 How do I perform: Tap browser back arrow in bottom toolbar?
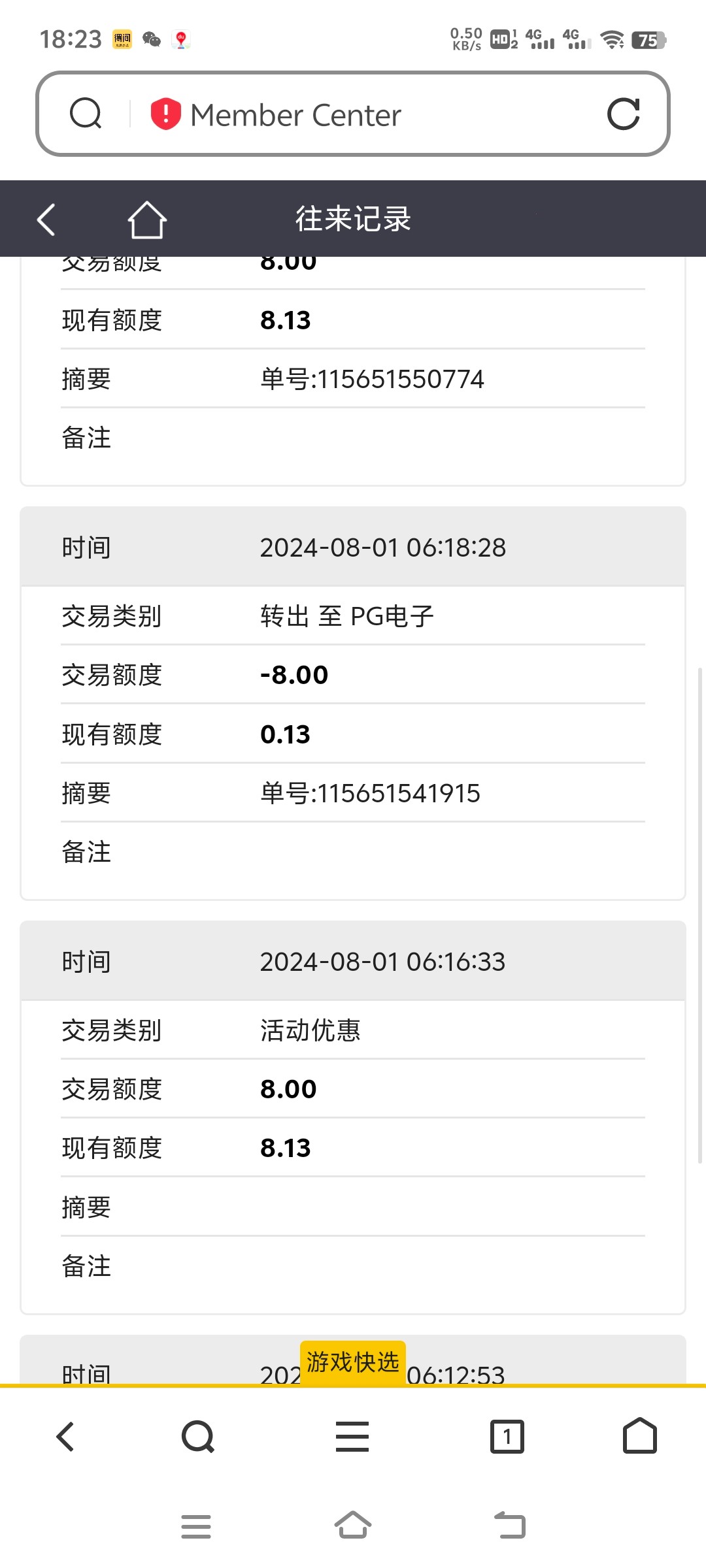point(65,1437)
